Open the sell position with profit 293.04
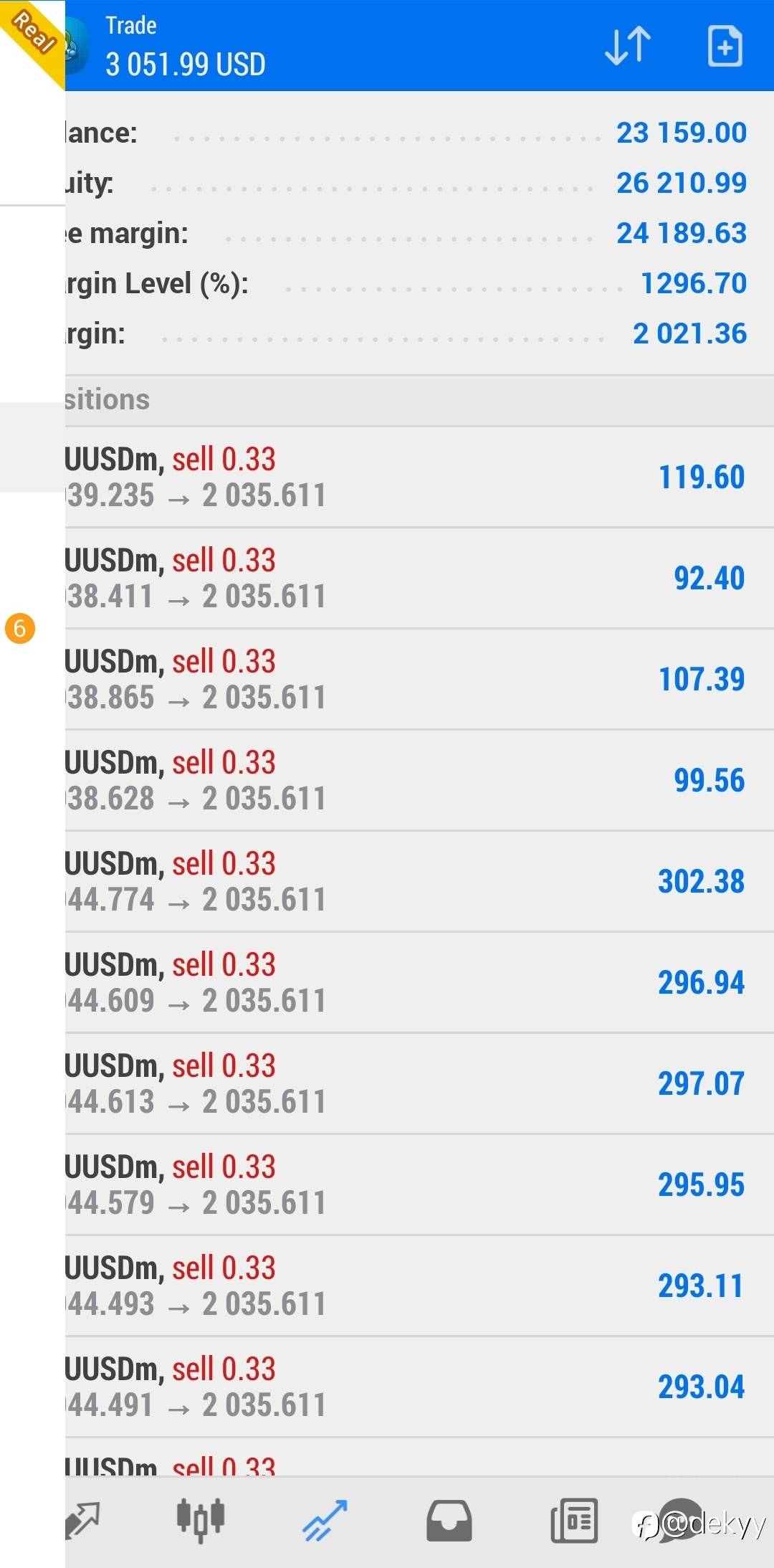The height and width of the screenshot is (1568, 774). pos(419,1387)
